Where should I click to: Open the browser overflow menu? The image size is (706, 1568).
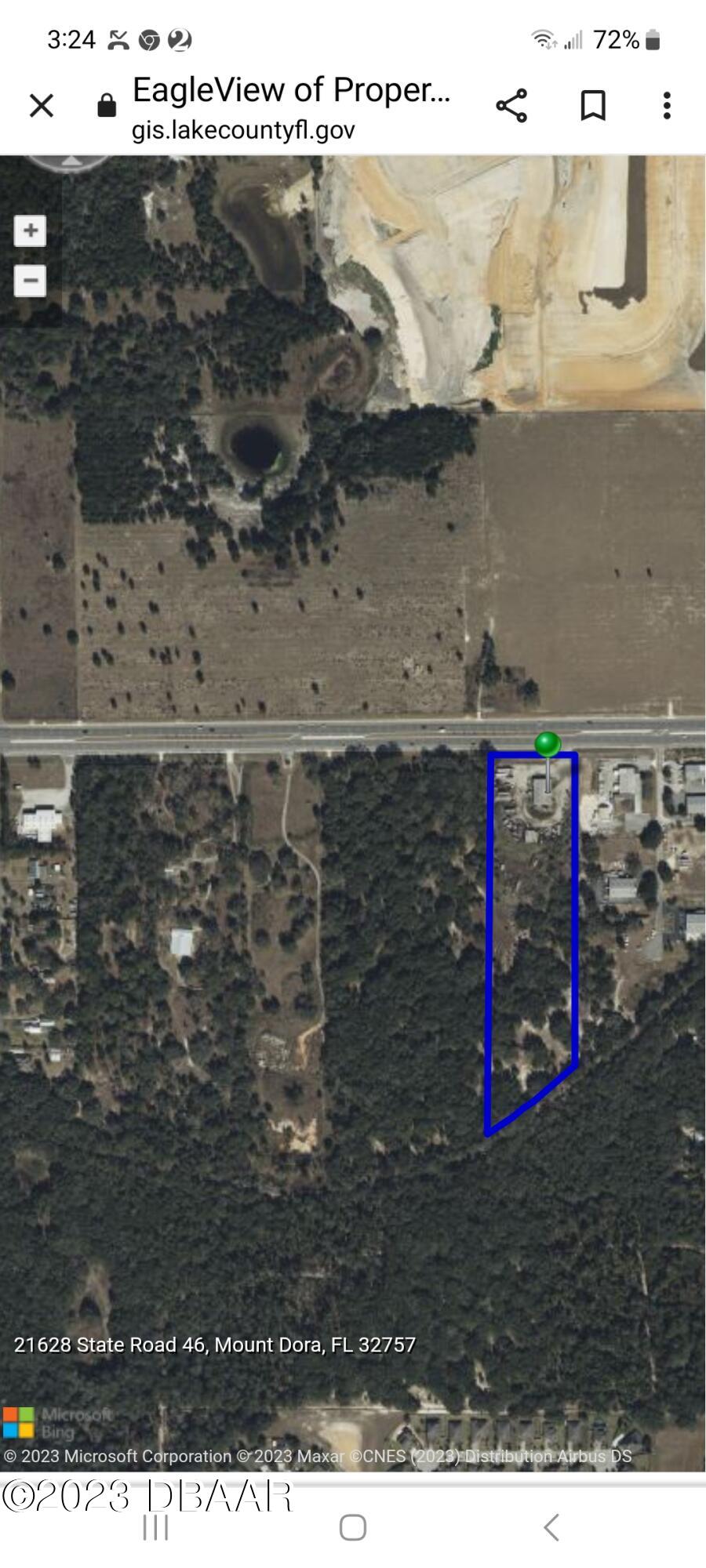pyautogui.click(x=667, y=106)
